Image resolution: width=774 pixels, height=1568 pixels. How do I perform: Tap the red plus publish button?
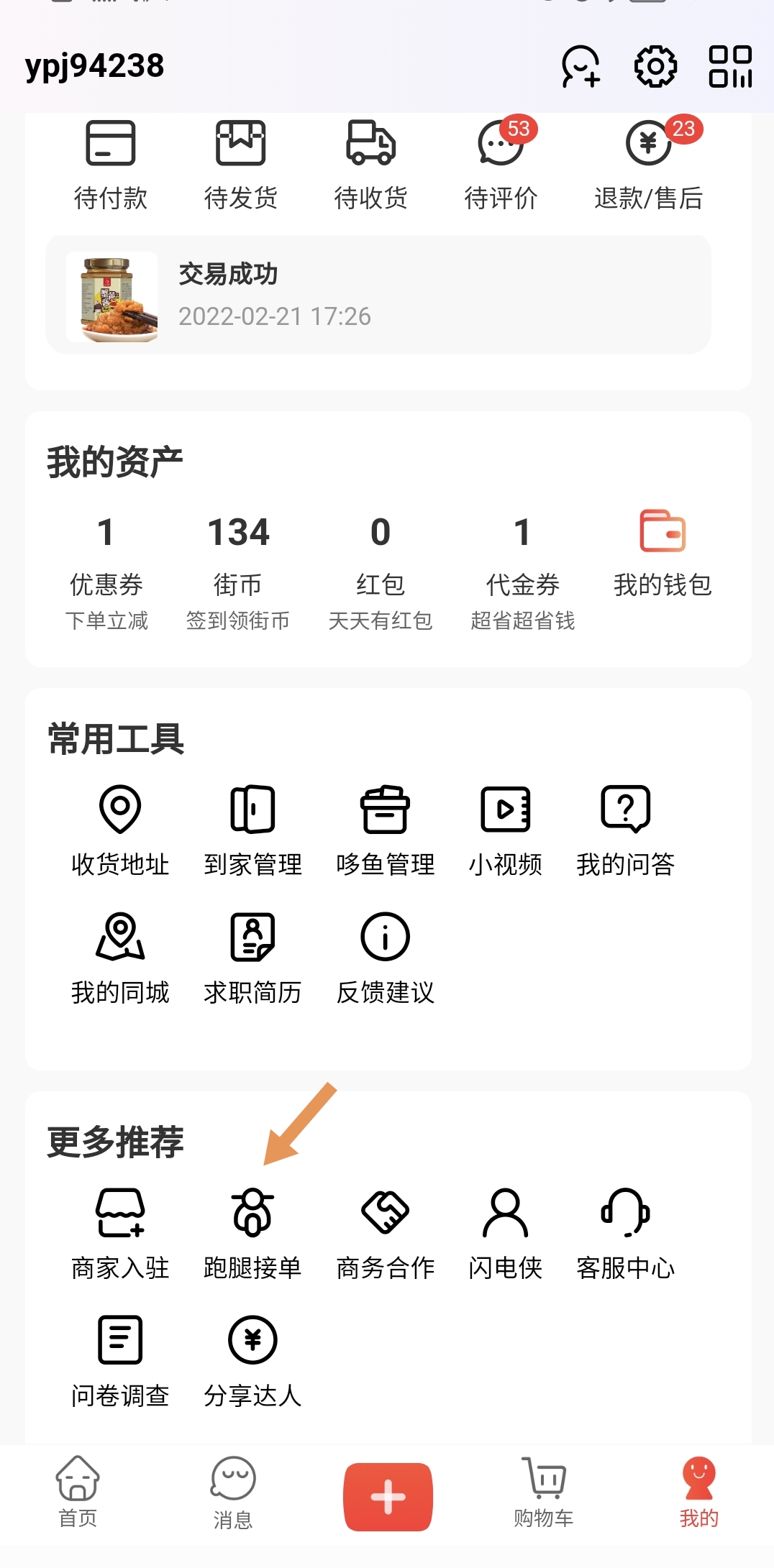coord(388,1496)
